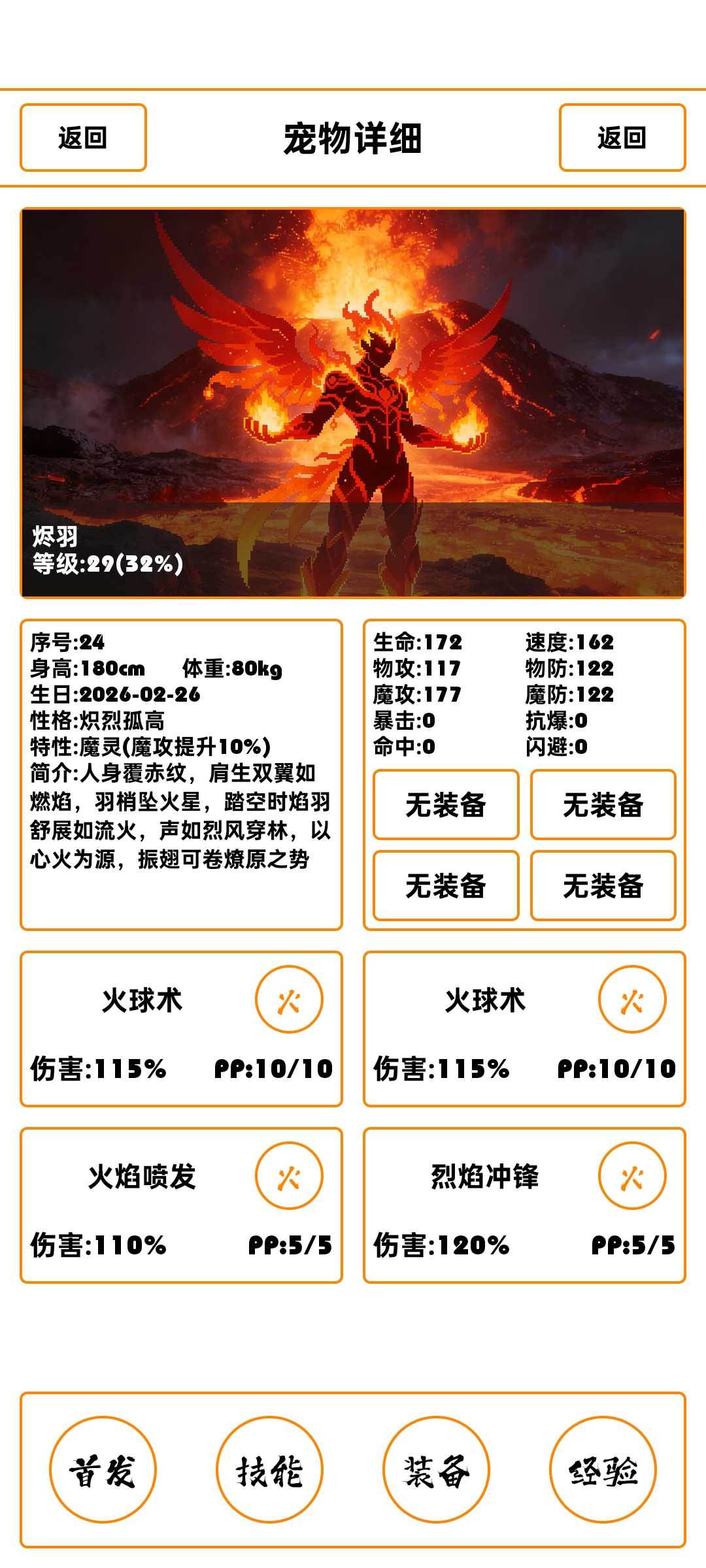Screen dimensions: 706x1568
Task: Open the 装备 menu
Action: point(436,1470)
